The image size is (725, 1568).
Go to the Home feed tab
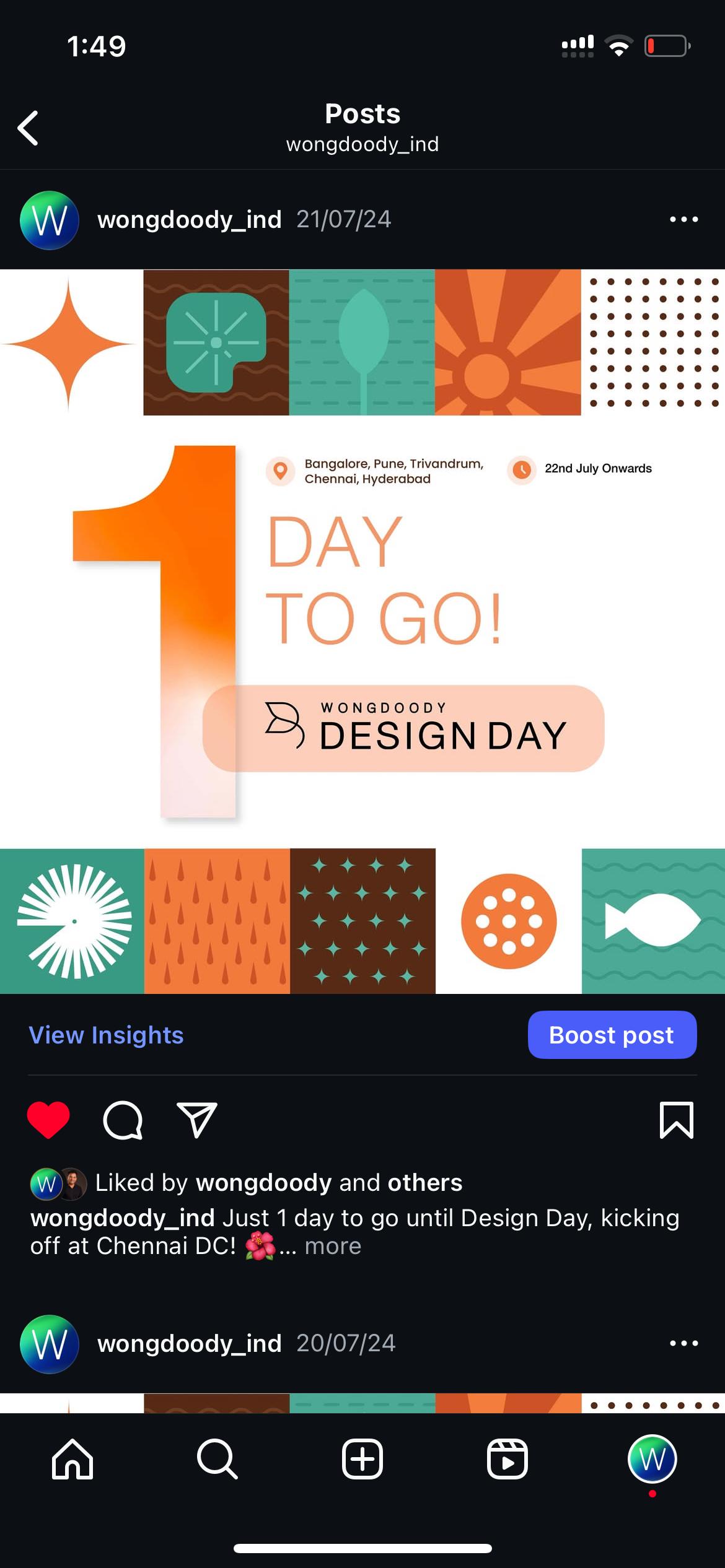[72, 1459]
